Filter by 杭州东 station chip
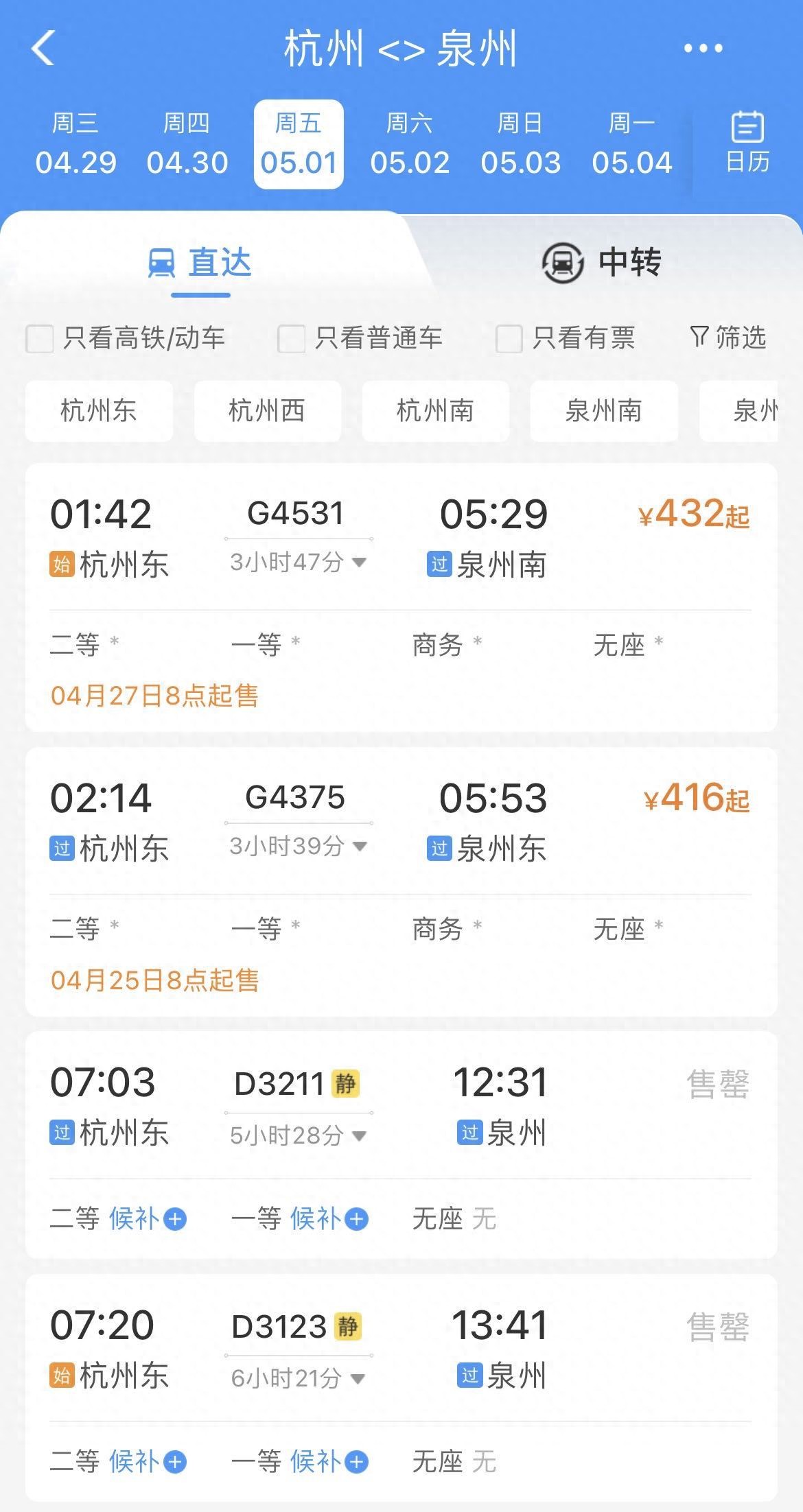This screenshot has width=803, height=1512. [99, 411]
